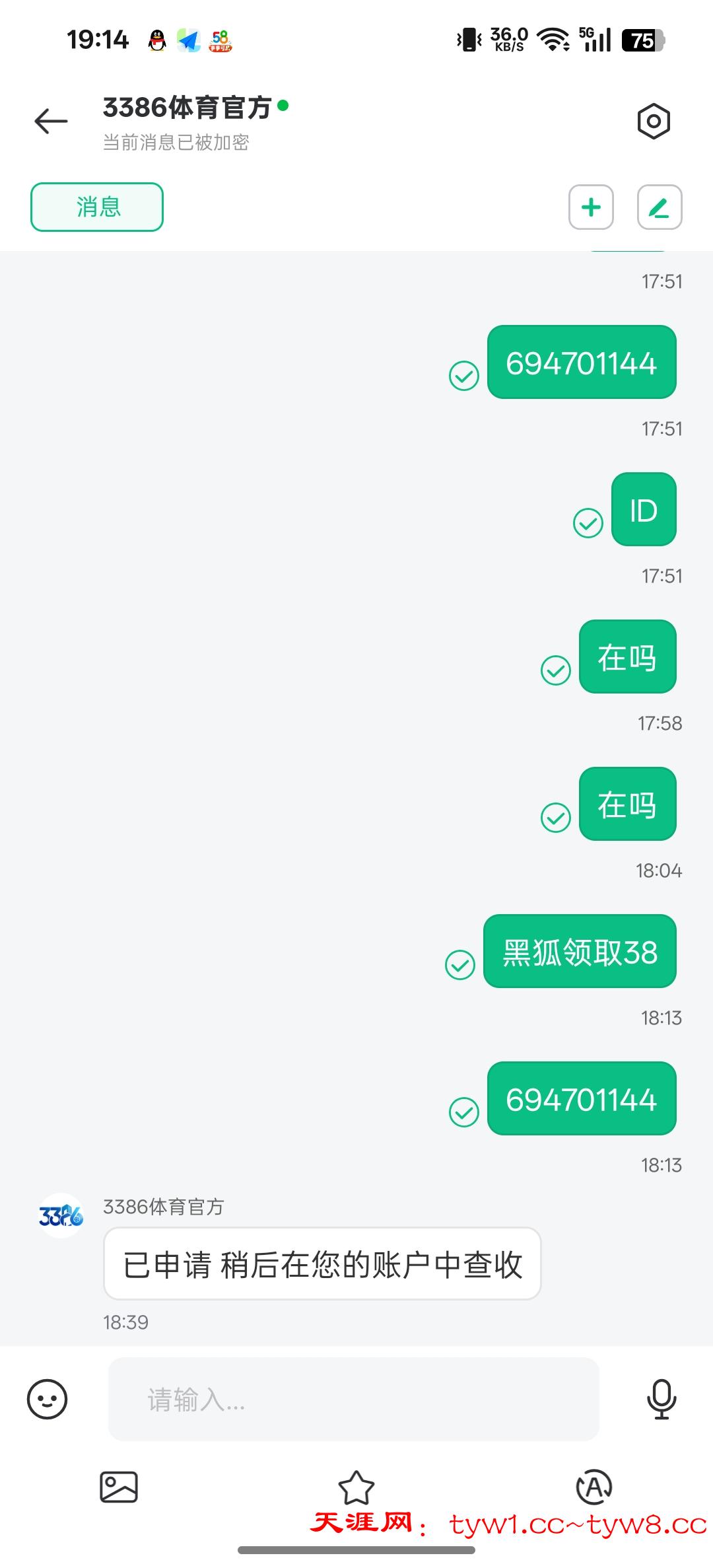
Task: Open the star favorites icon
Action: point(356,1487)
